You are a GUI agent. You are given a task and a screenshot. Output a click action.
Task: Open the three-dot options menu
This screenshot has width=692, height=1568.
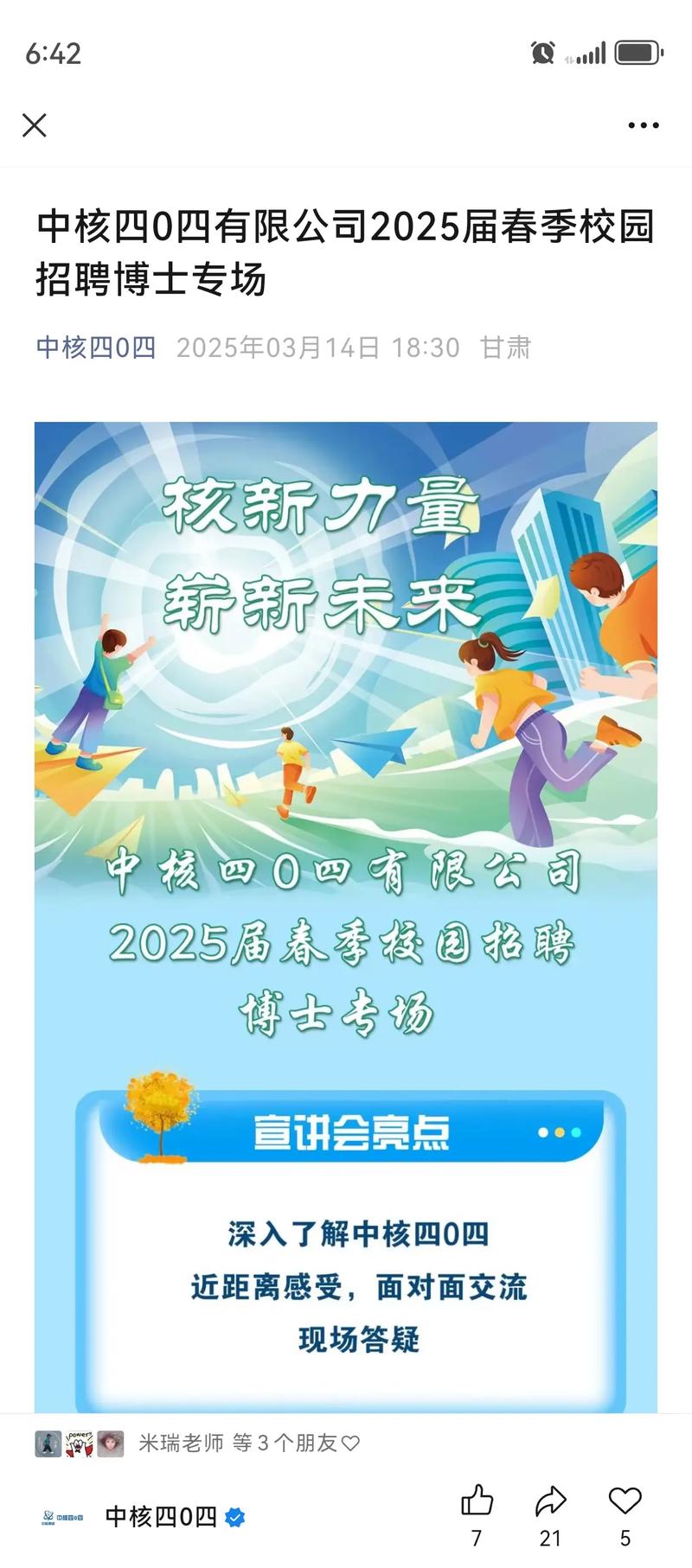coord(644,125)
